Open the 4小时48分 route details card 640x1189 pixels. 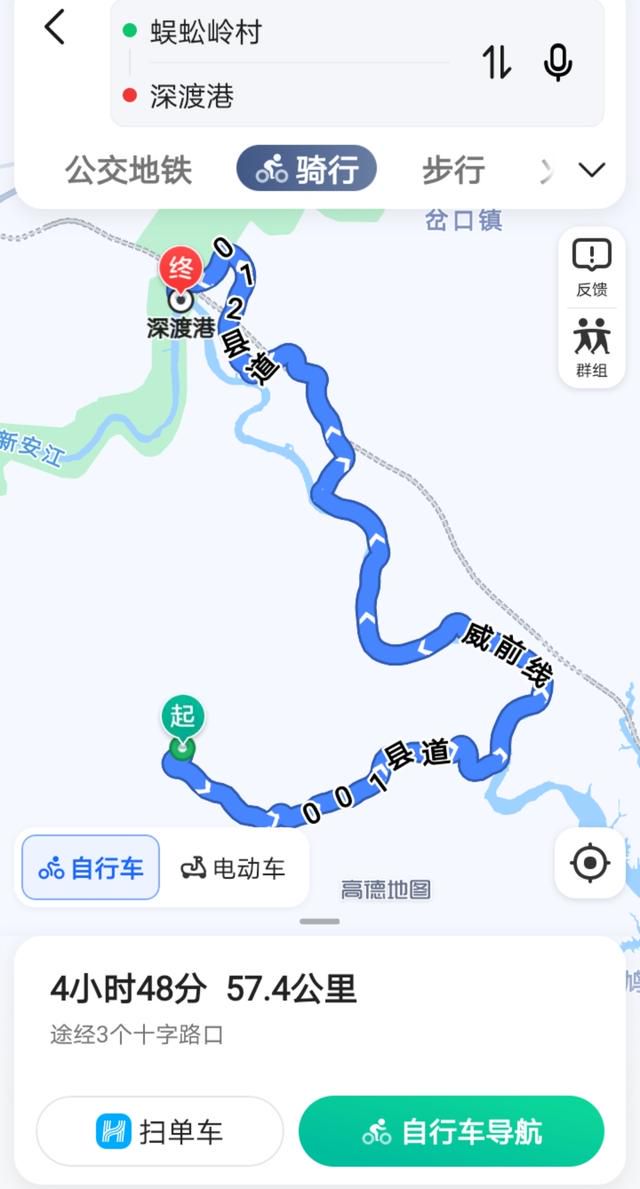[x=320, y=1010]
